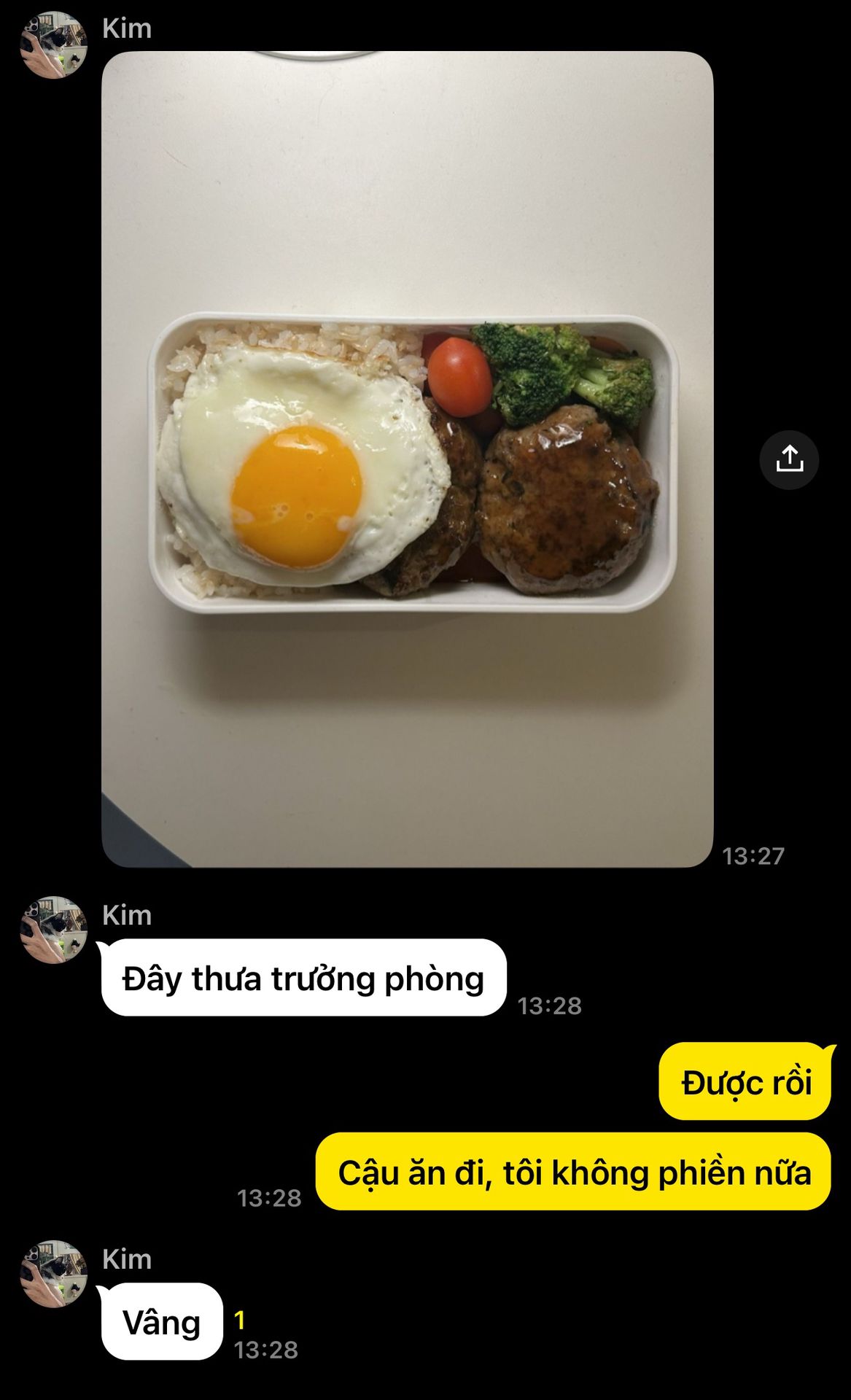Share the lunch box photo
This screenshot has height=1400, width=851.
789,460
